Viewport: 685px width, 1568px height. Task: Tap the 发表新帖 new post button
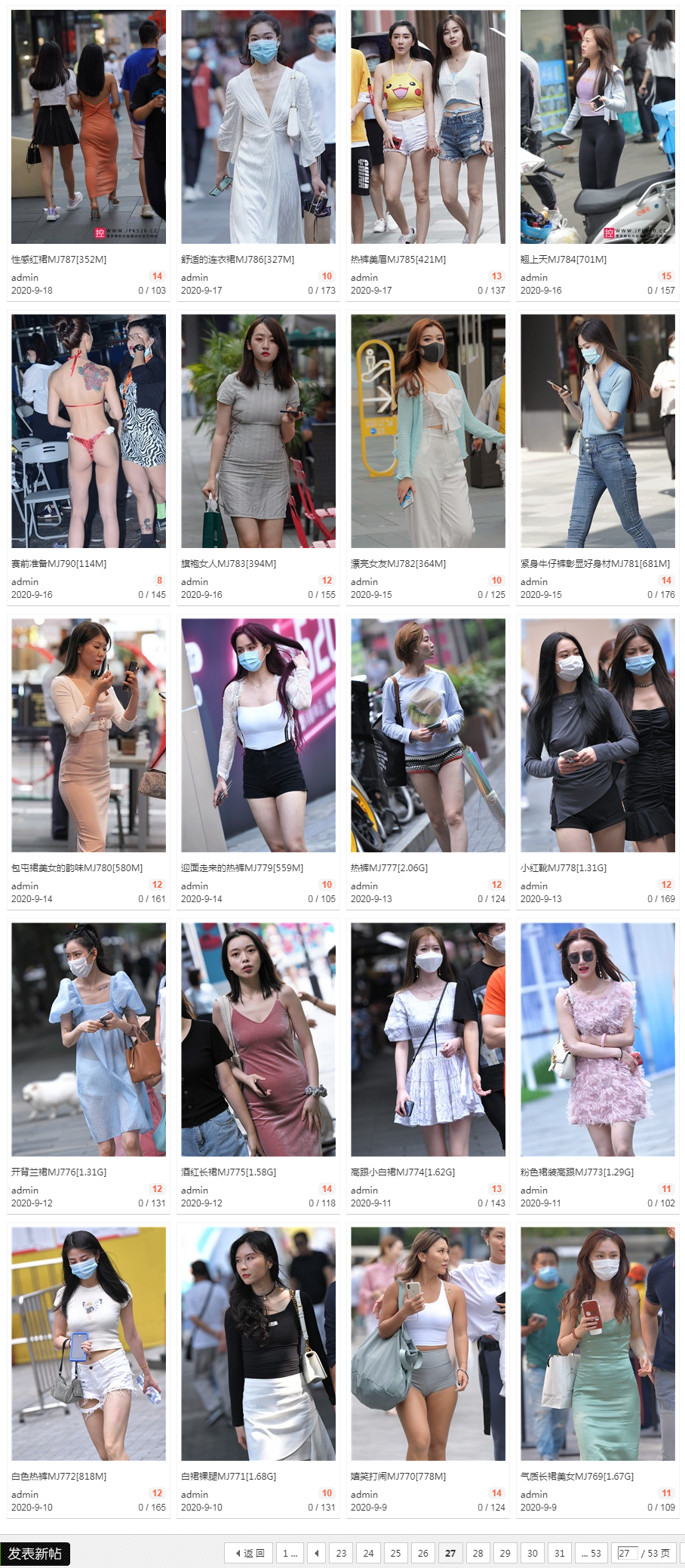tap(35, 1553)
